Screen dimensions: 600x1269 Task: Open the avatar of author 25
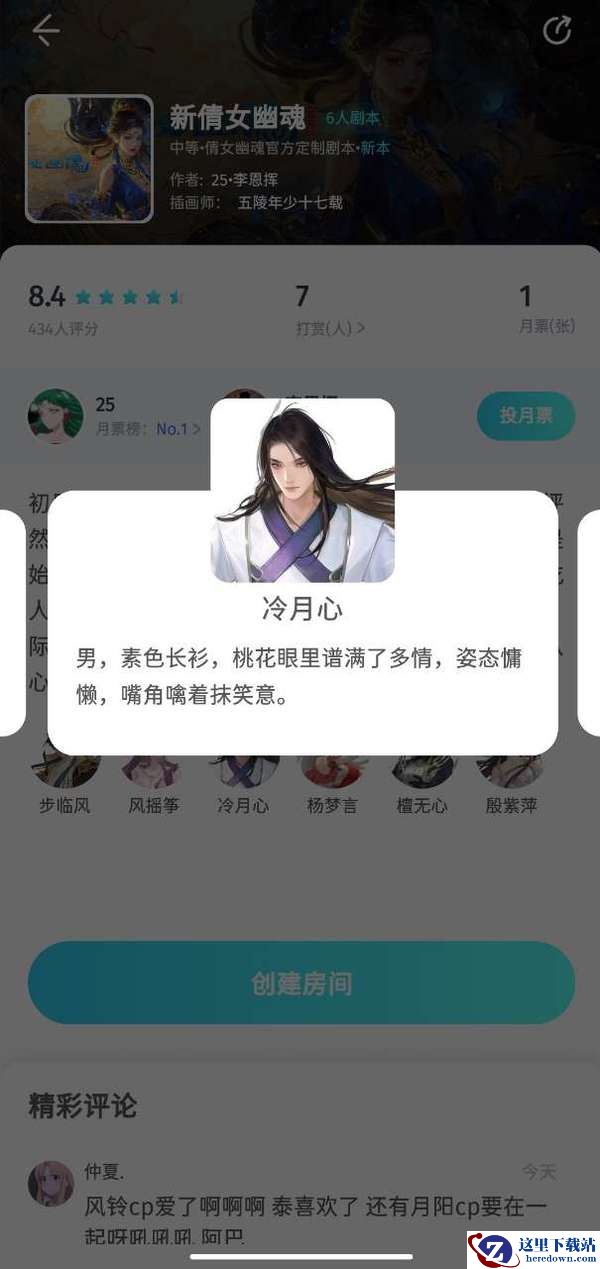(56, 416)
